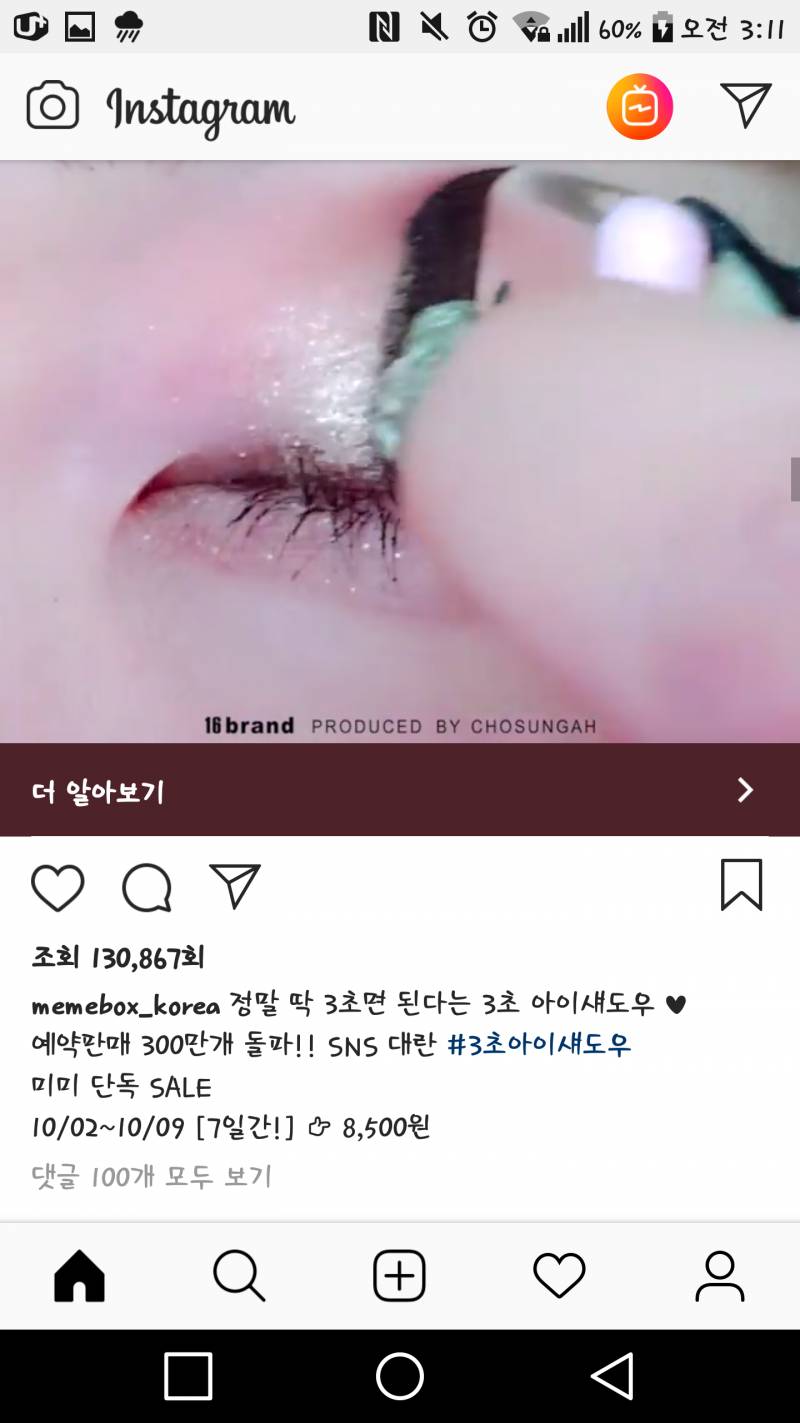Viewport: 800px width, 1423px height.
Task: Share the post via paper plane under video
Action: [235, 886]
